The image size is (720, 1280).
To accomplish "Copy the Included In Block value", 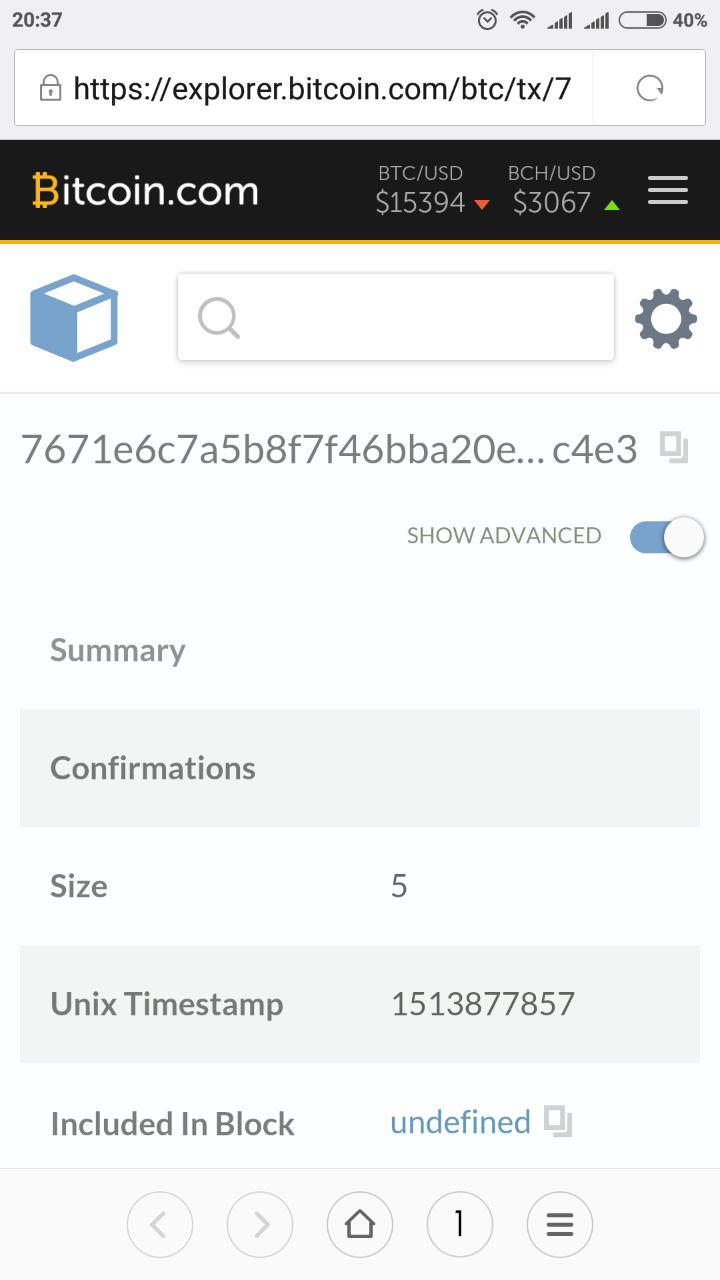I will coord(558,1122).
